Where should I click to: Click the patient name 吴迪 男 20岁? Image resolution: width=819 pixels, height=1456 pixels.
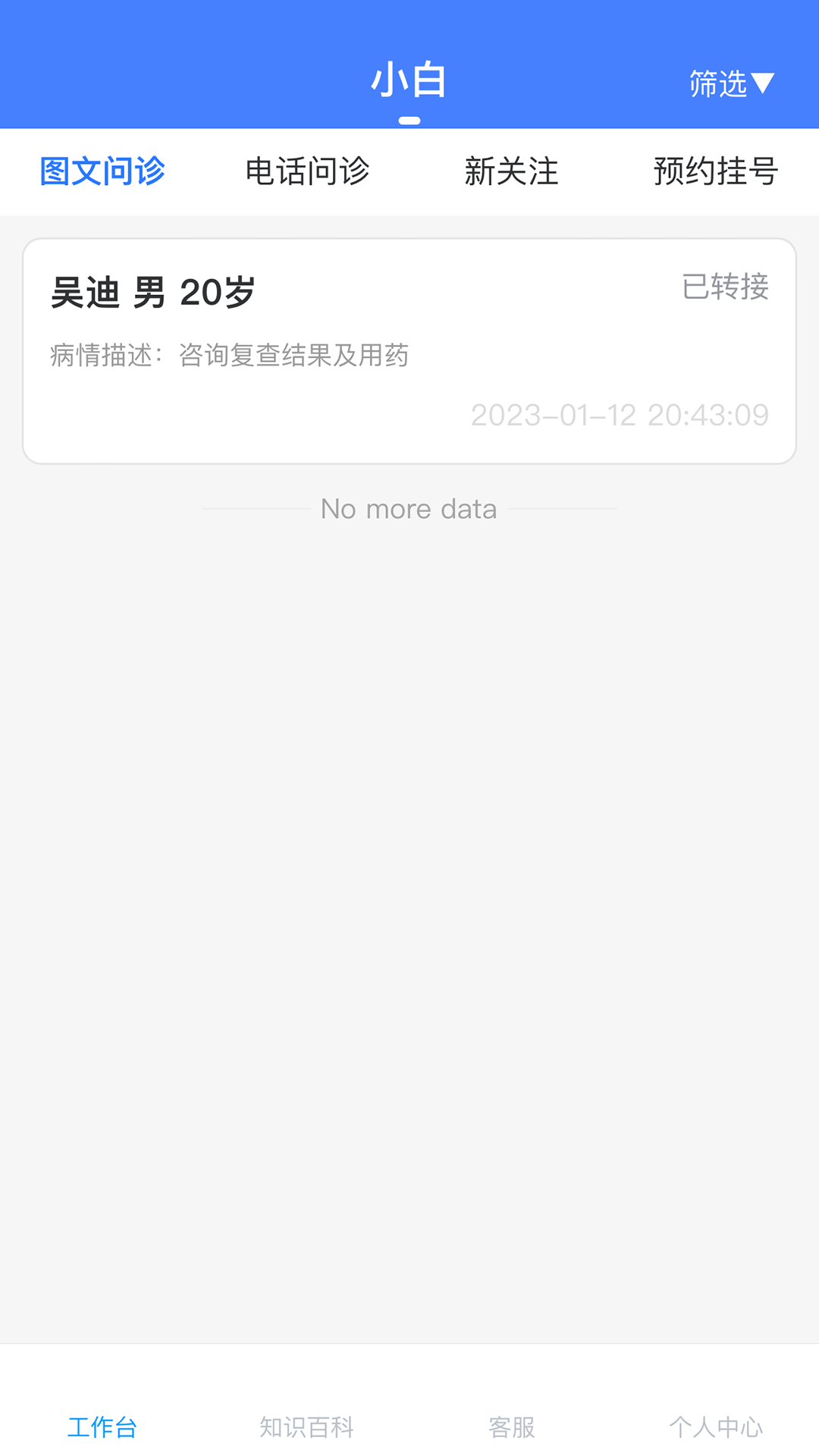tap(152, 292)
